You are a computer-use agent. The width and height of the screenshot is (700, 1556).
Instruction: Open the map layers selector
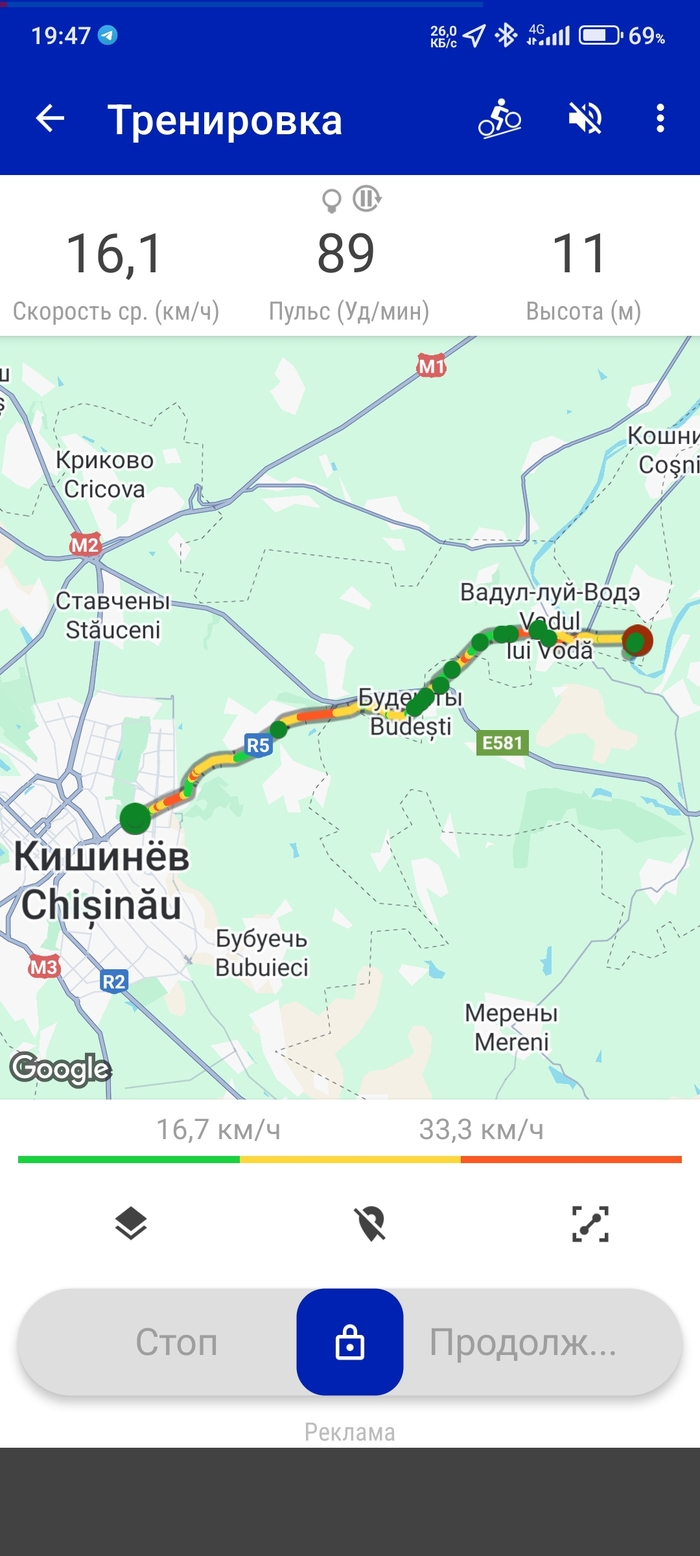point(131,1223)
